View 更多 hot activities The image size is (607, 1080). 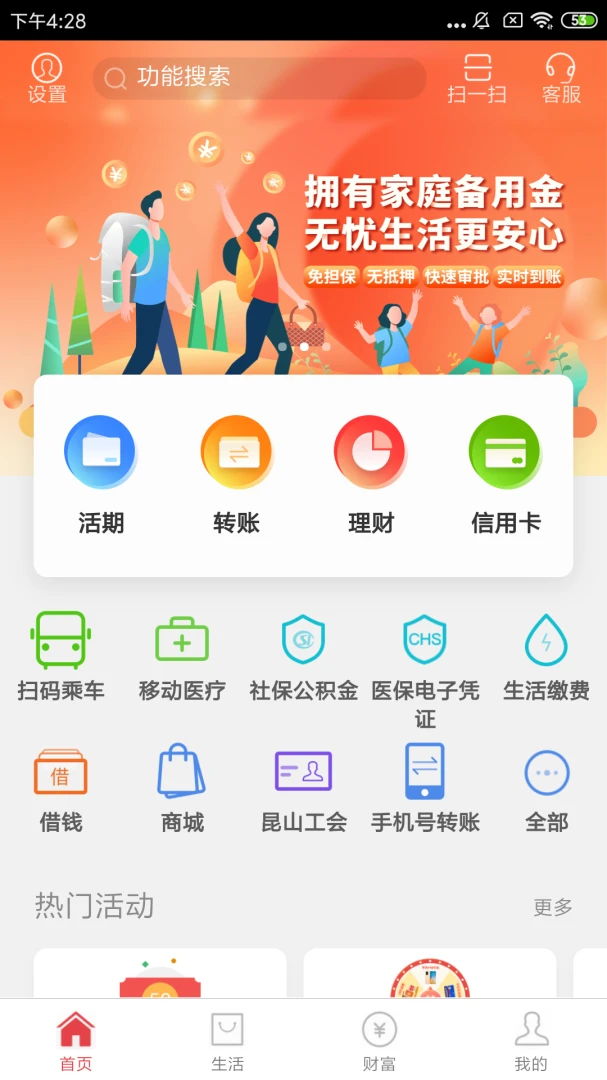pyautogui.click(x=553, y=907)
